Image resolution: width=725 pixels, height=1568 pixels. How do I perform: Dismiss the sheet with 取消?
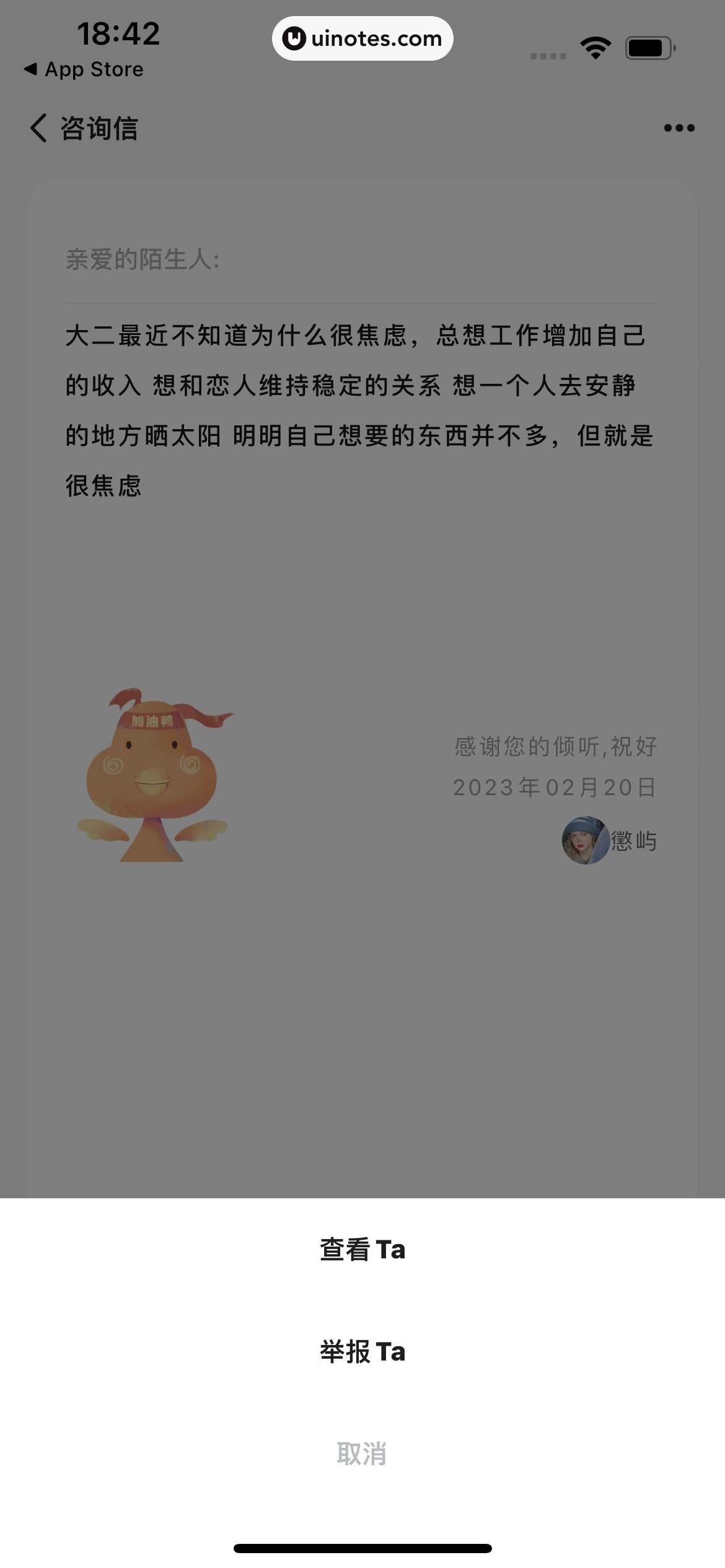(x=362, y=1453)
